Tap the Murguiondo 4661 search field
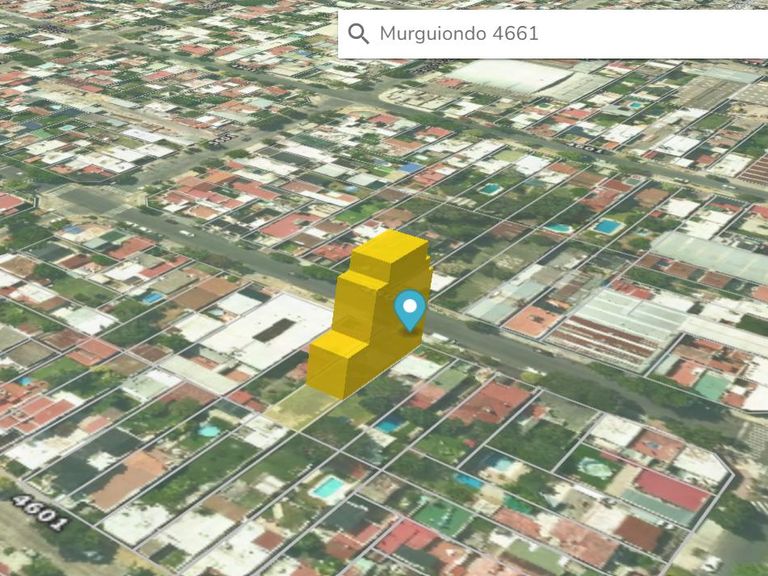 (x=560, y=34)
